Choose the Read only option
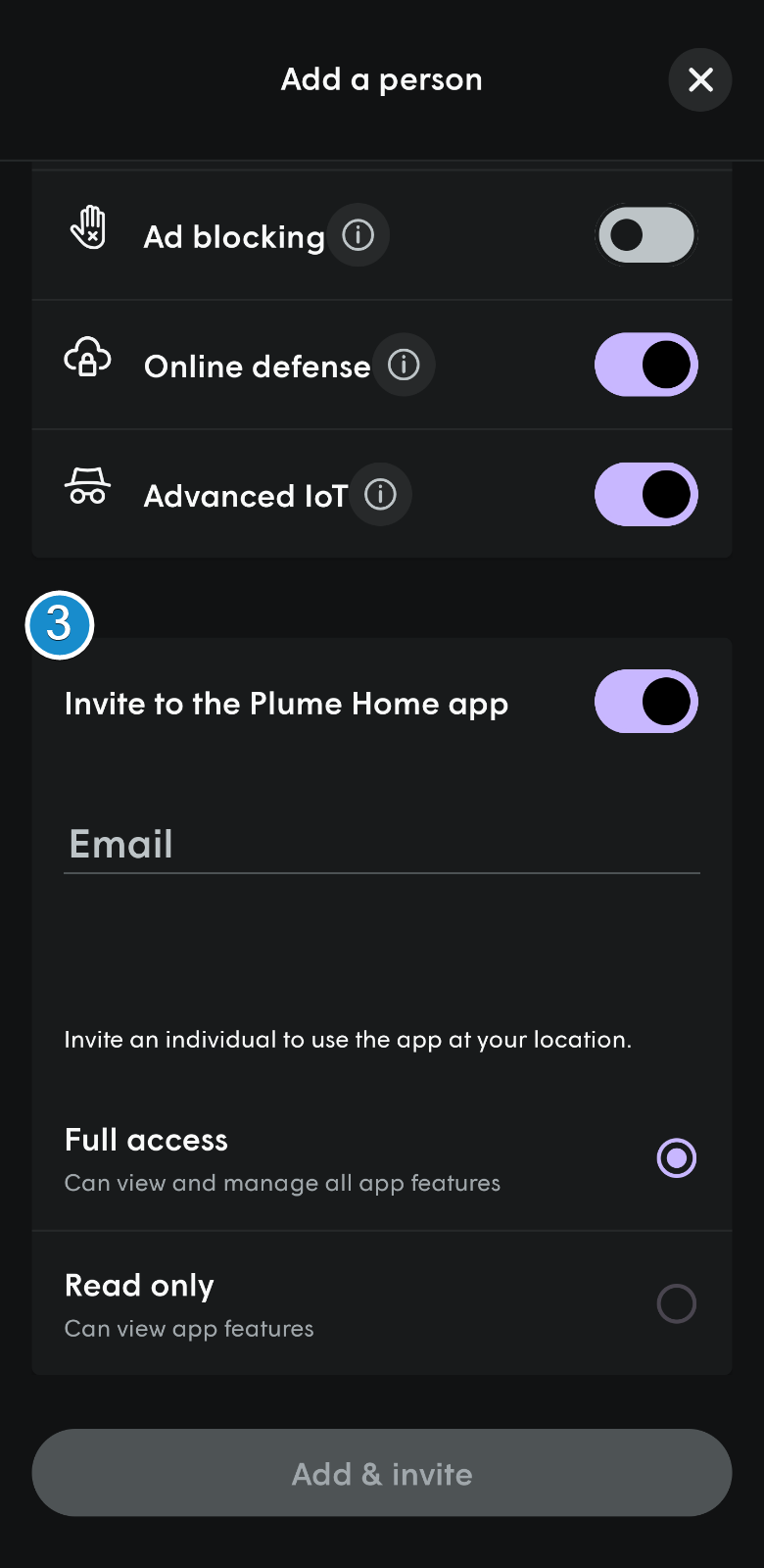This screenshot has height=1568, width=764. pos(382,1304)
